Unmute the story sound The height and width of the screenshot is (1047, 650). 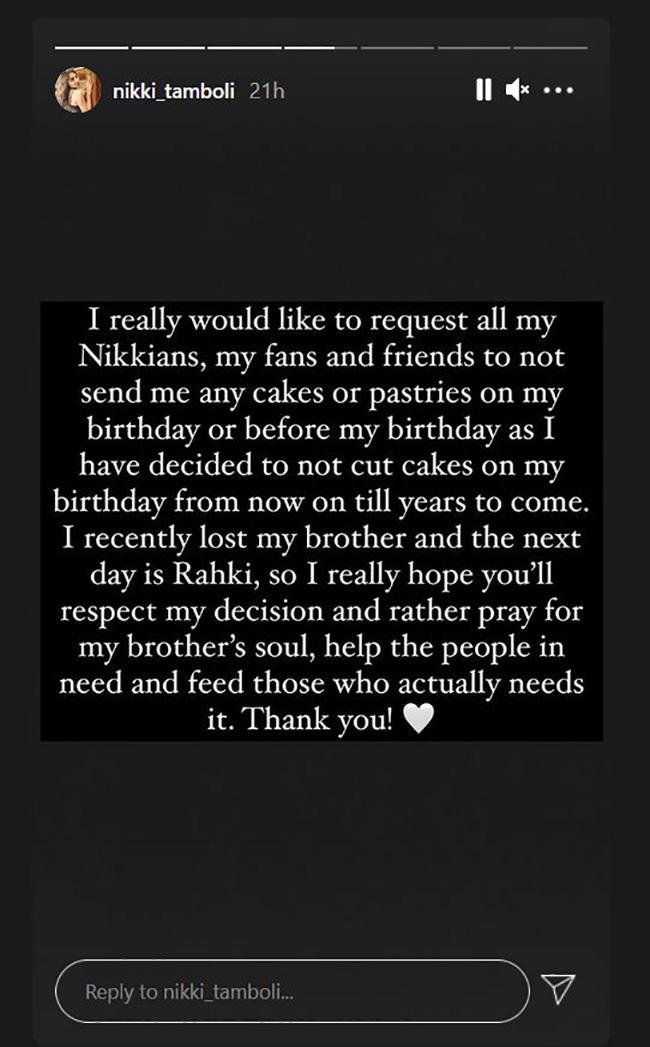click(516, 91)
